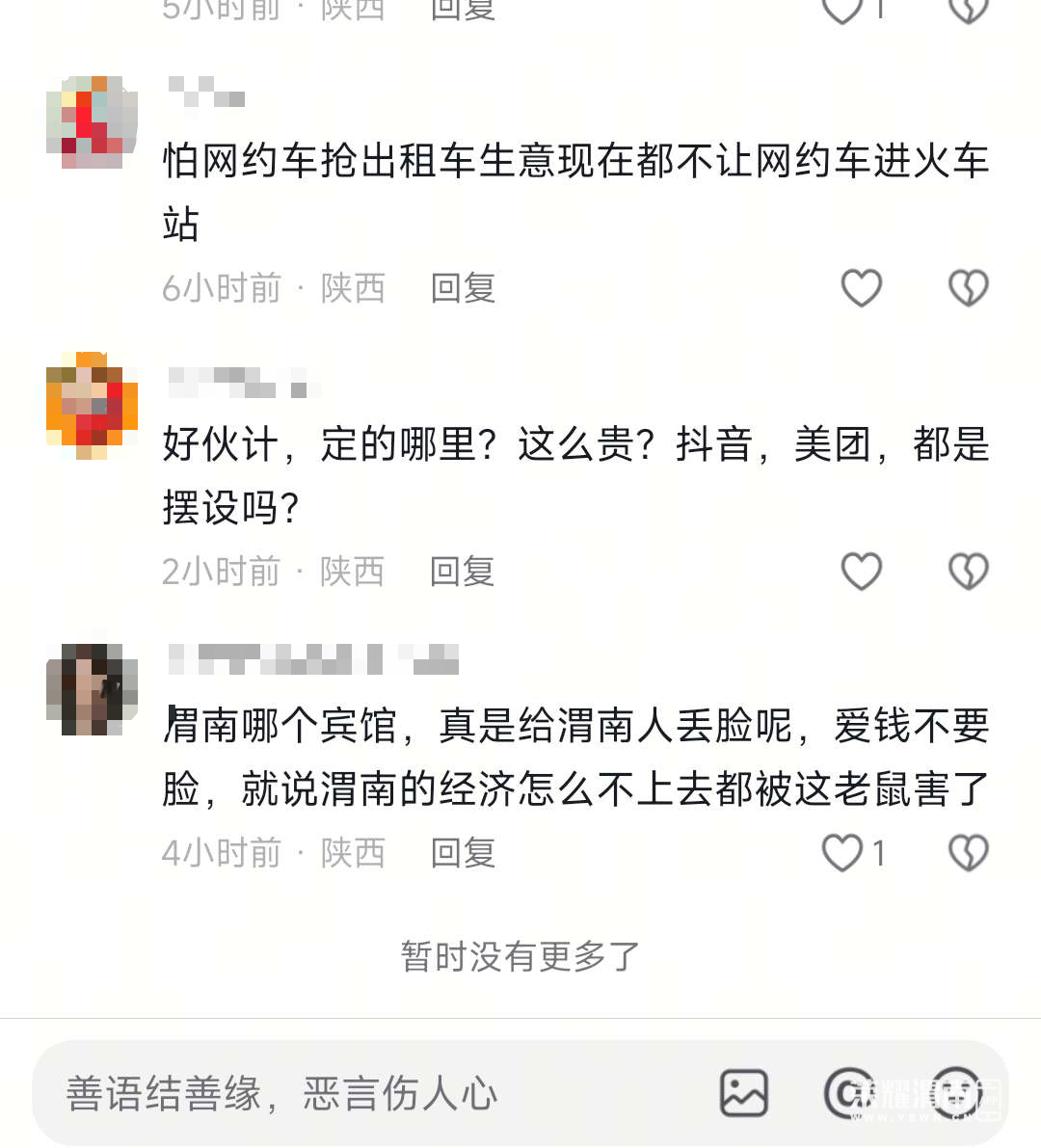Image resolution: width=1041 pixels, height=1148 pixels.
Task: Open avatar of the 网约车 commenter
Action: (x=93, y=122)
